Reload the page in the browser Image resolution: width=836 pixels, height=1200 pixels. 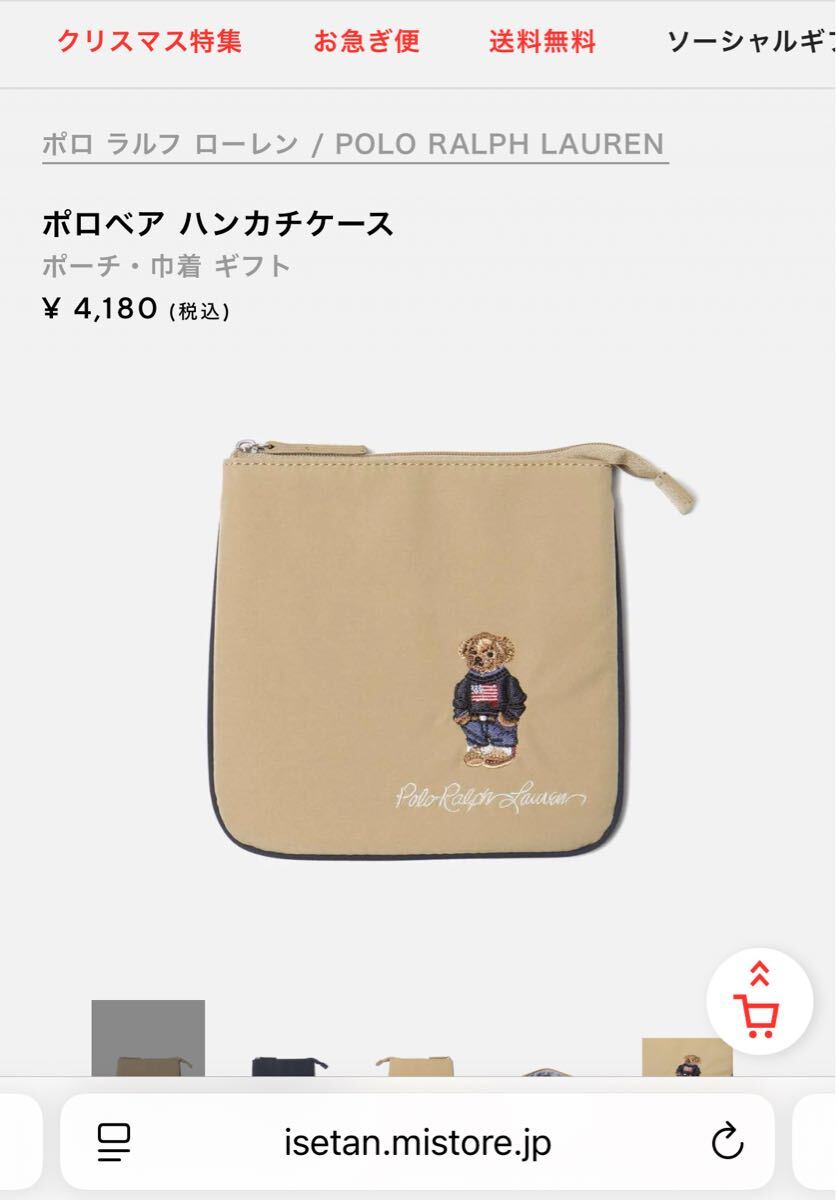pos(727,1142)
